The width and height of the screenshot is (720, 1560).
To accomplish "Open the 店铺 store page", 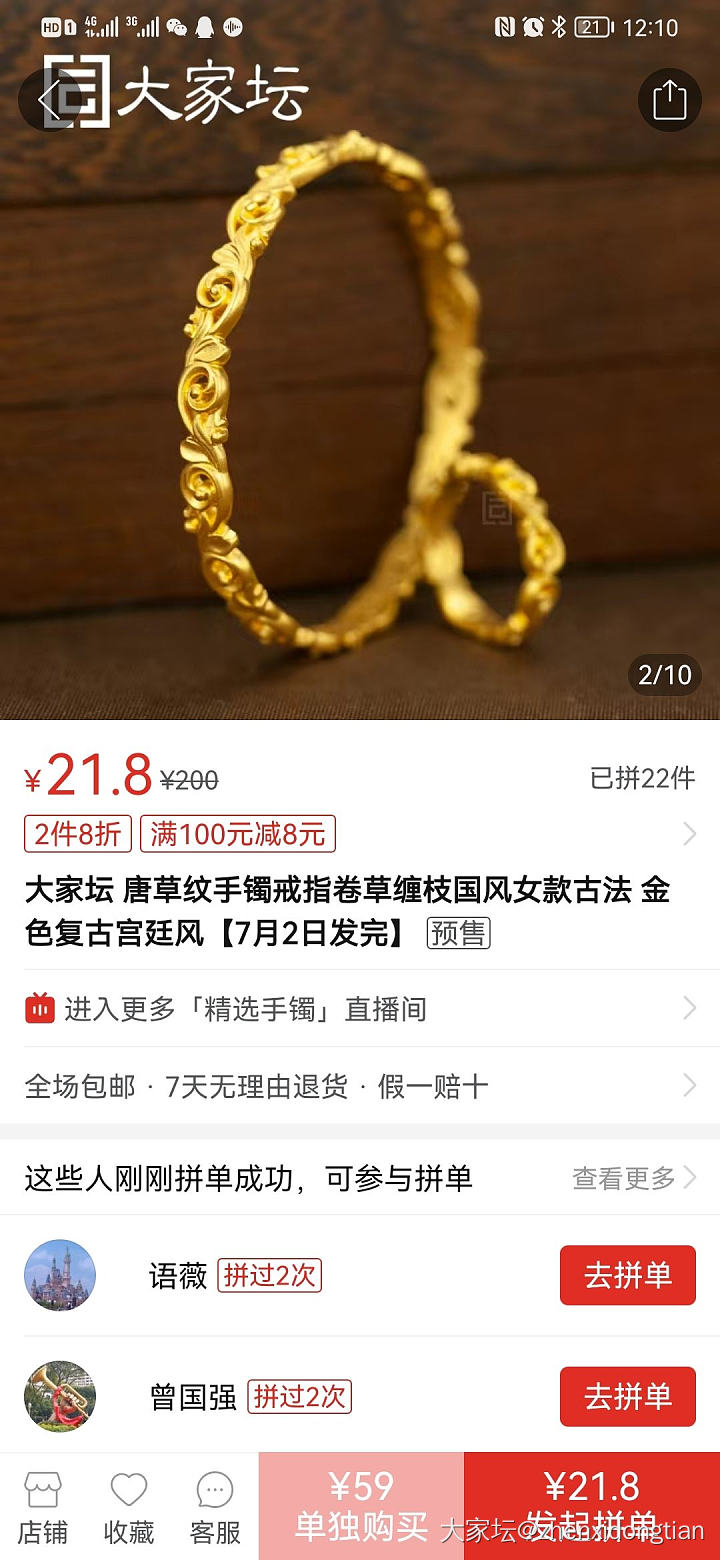I will tap(43, 1508).
